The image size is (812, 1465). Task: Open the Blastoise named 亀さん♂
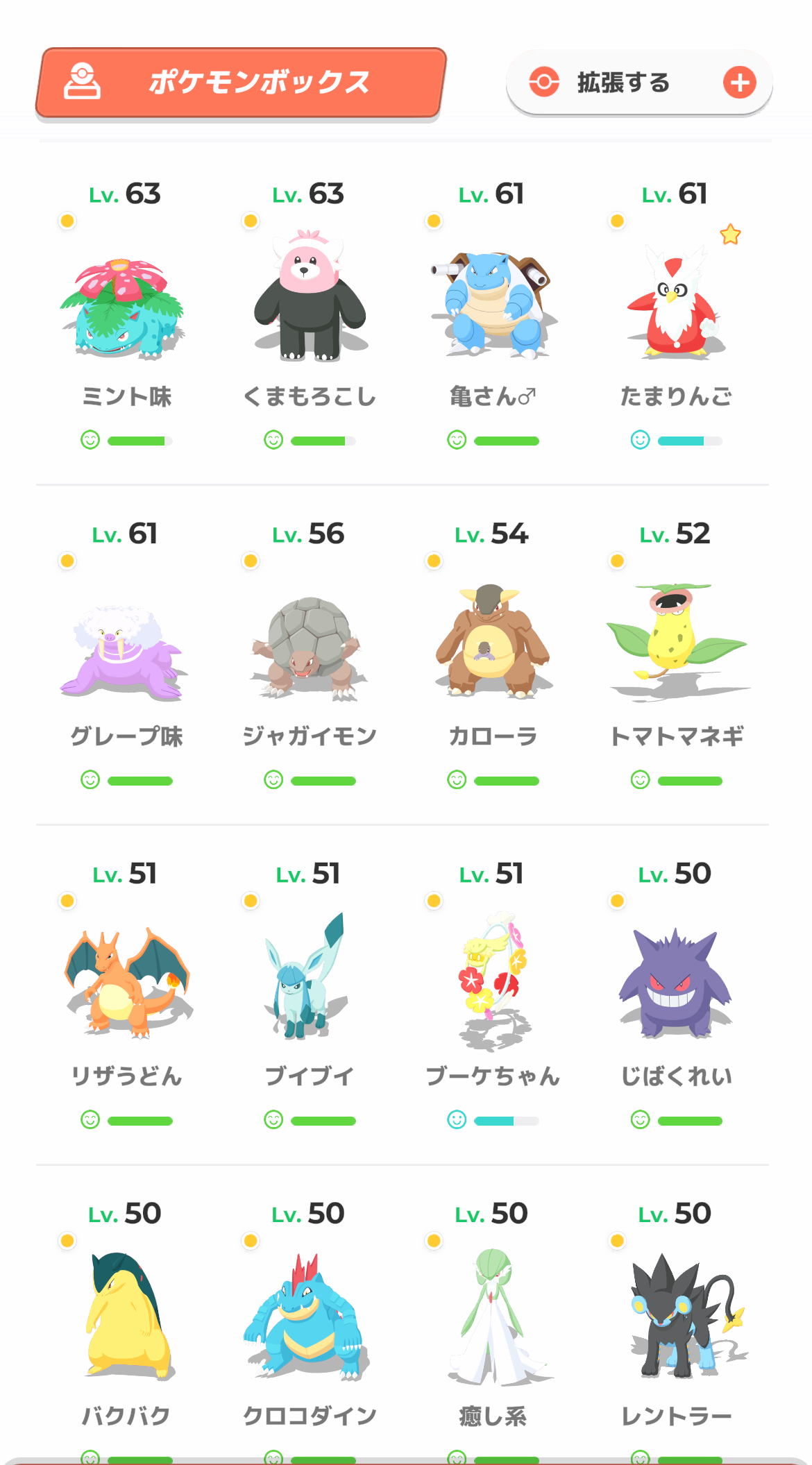click(x=493, y=305)
